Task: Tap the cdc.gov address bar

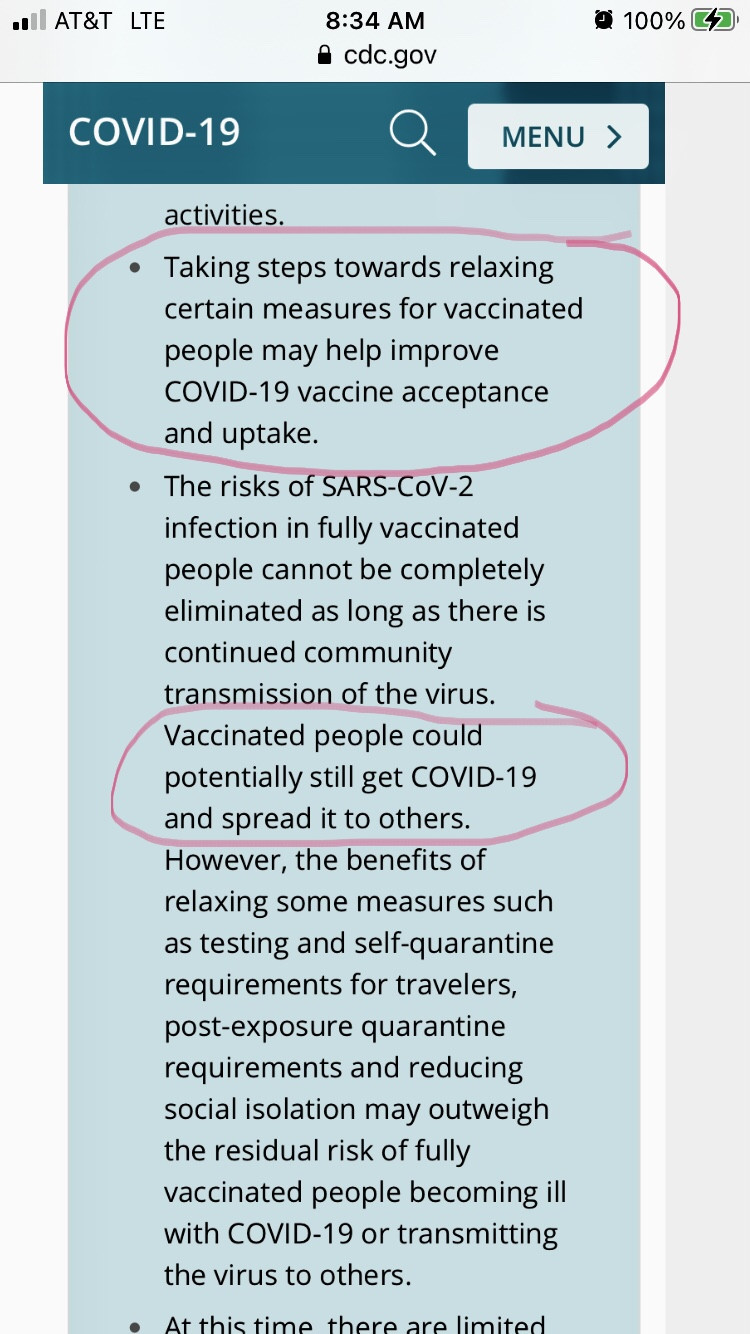Action: coord(375,55)
